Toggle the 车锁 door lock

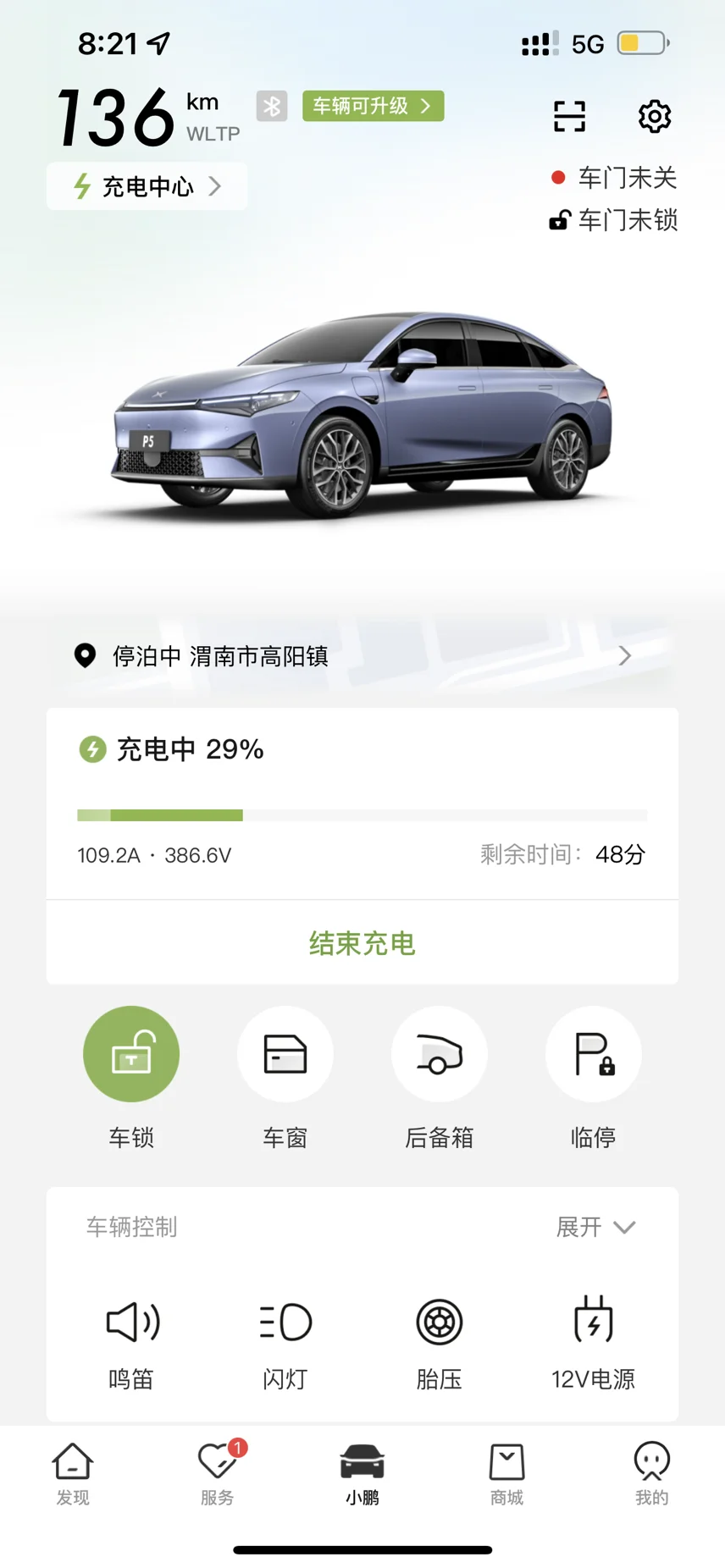coord(131,1054)
